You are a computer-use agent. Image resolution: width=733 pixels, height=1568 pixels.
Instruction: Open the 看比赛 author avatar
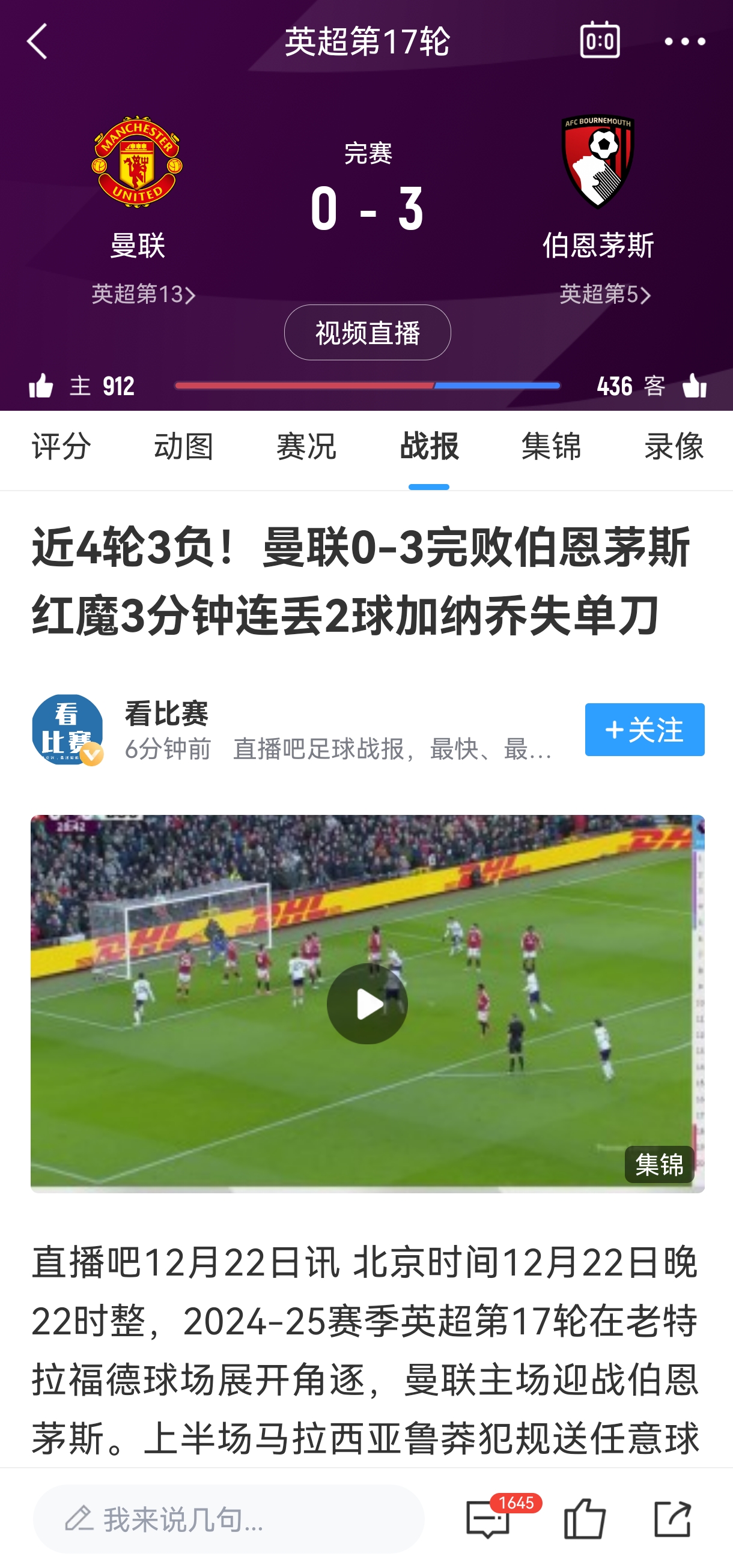[x=67, y=729]
